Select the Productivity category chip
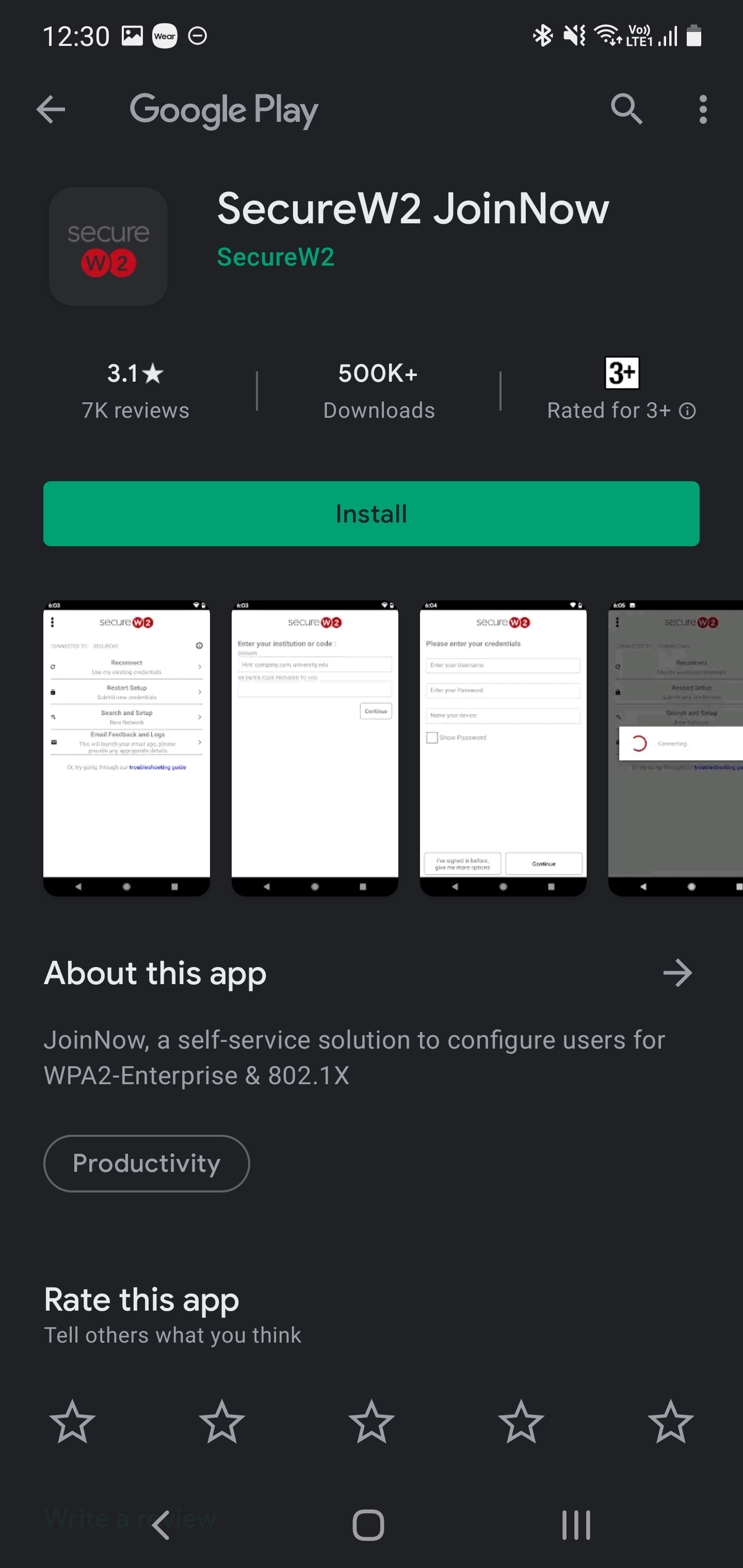The width and height of the screenshot is (743, 1568). (146, 1163)
